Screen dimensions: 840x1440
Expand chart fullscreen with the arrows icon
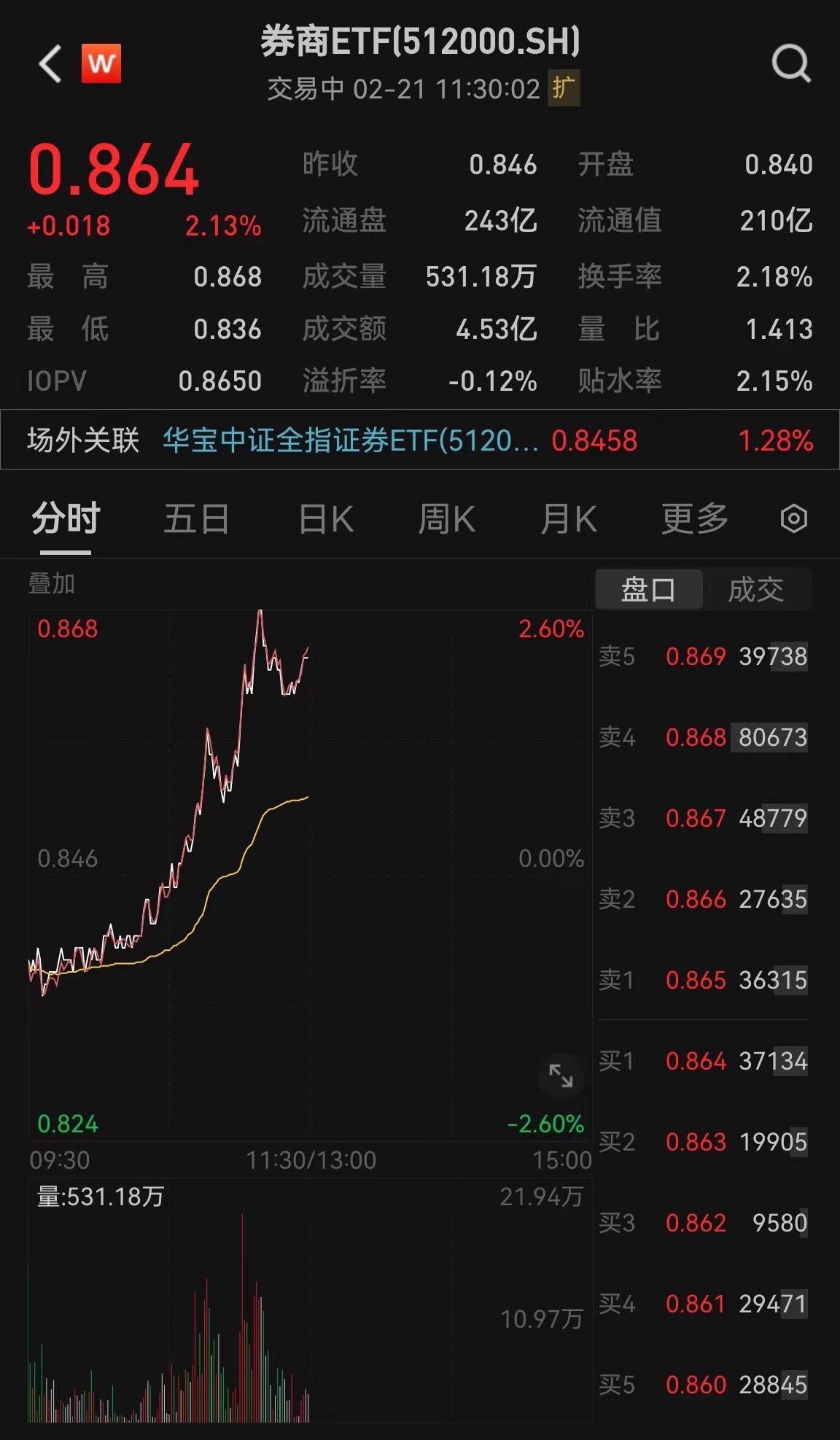(x=560, y=1075)
